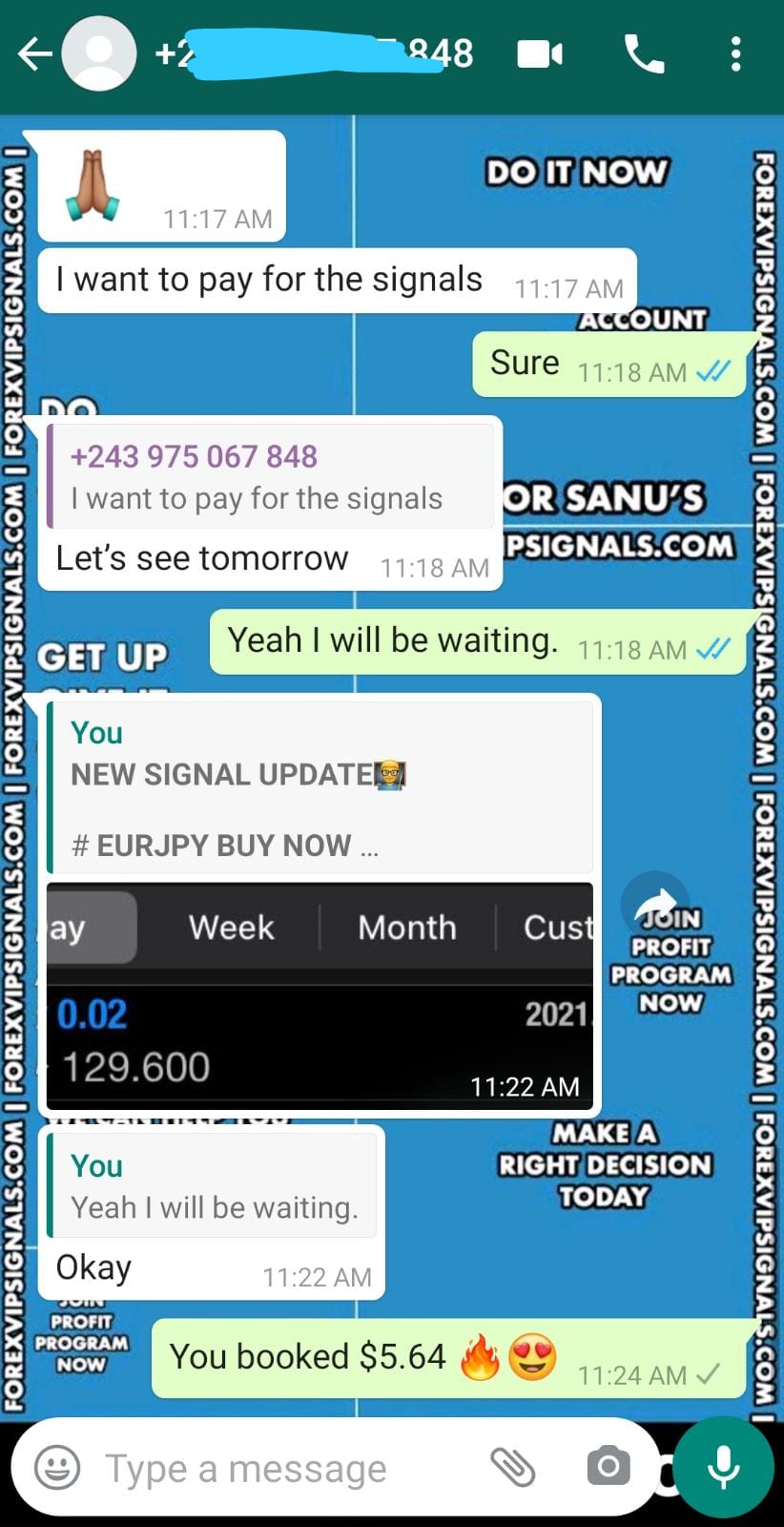Image resolution: width=784 pixels, height=1527 pixels.
Task: Forward the image message
Action: point(654,903)
